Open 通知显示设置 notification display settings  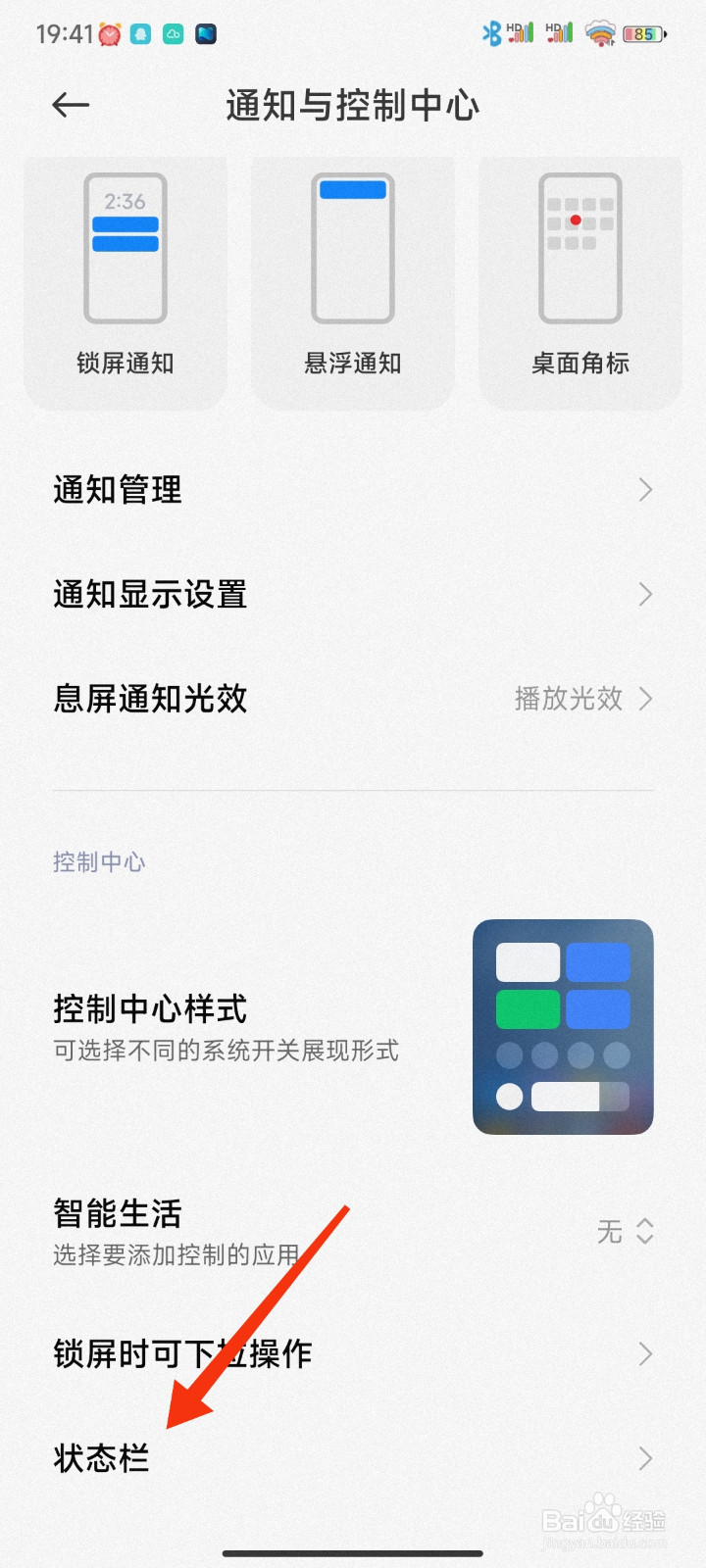pyautogui.click(x=353, y=595)
